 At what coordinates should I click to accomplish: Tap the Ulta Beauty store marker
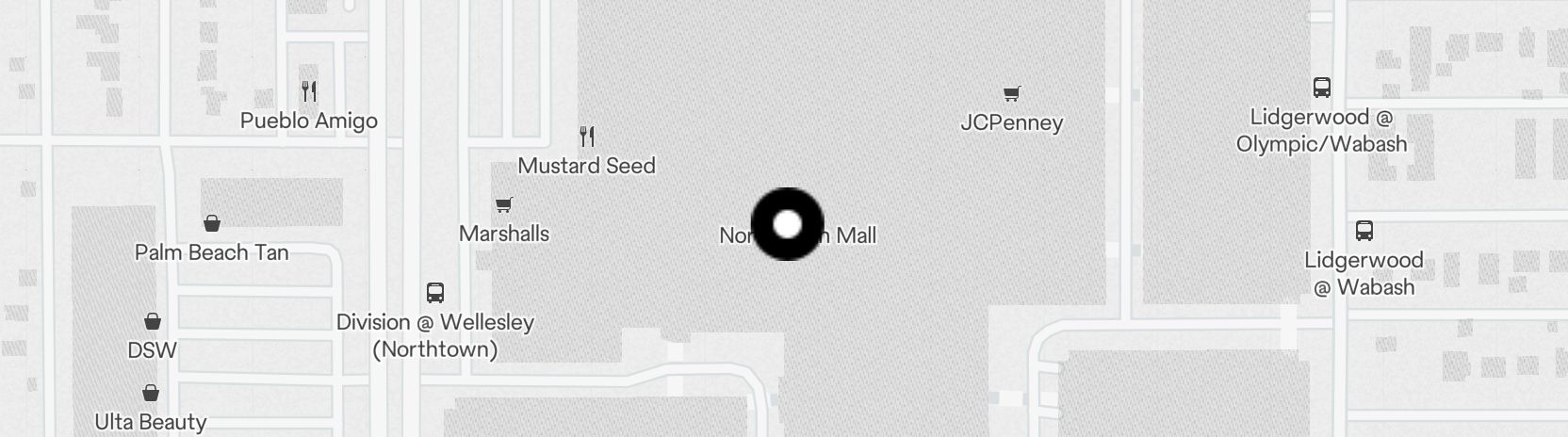tap(151, 393)
